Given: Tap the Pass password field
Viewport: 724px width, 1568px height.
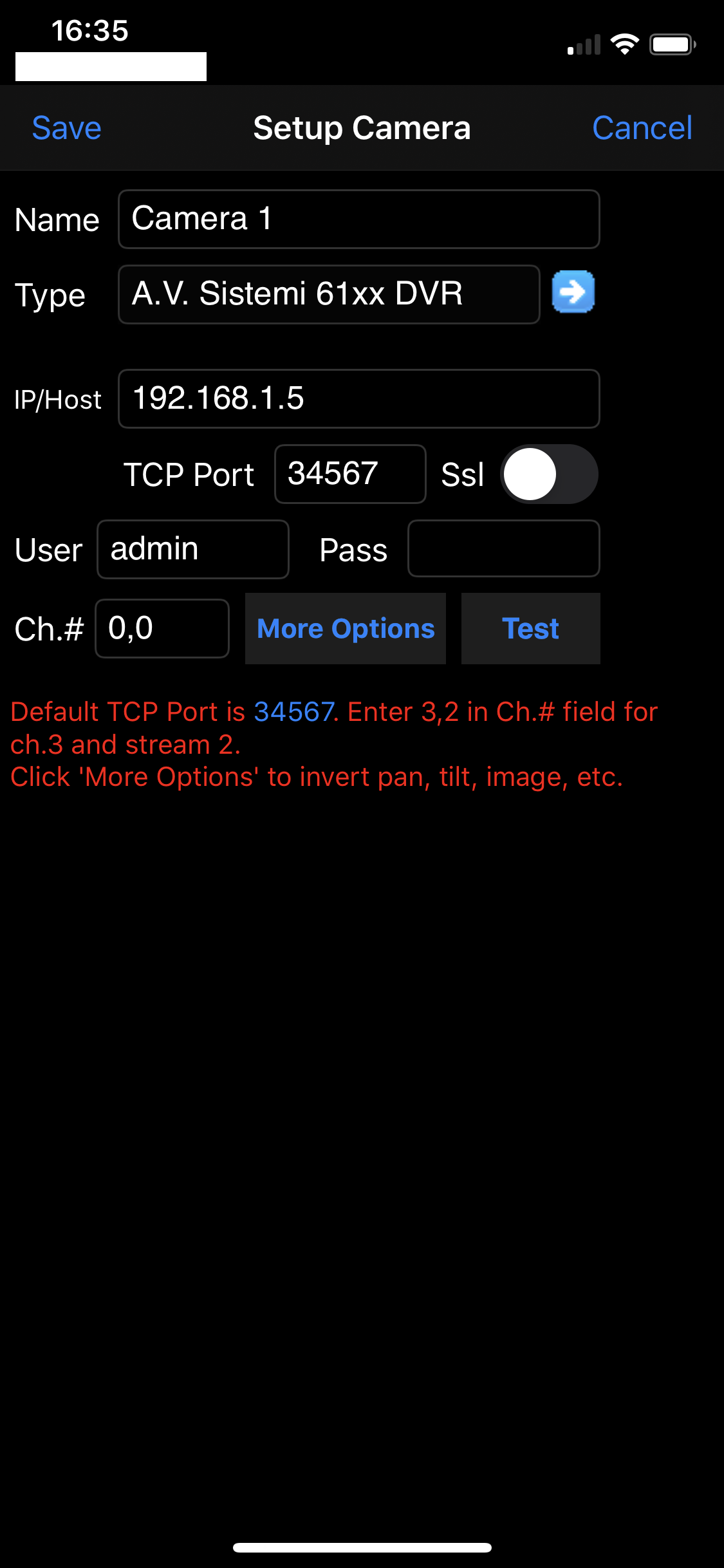Looking at the screenshot, I should click(504, 548).
